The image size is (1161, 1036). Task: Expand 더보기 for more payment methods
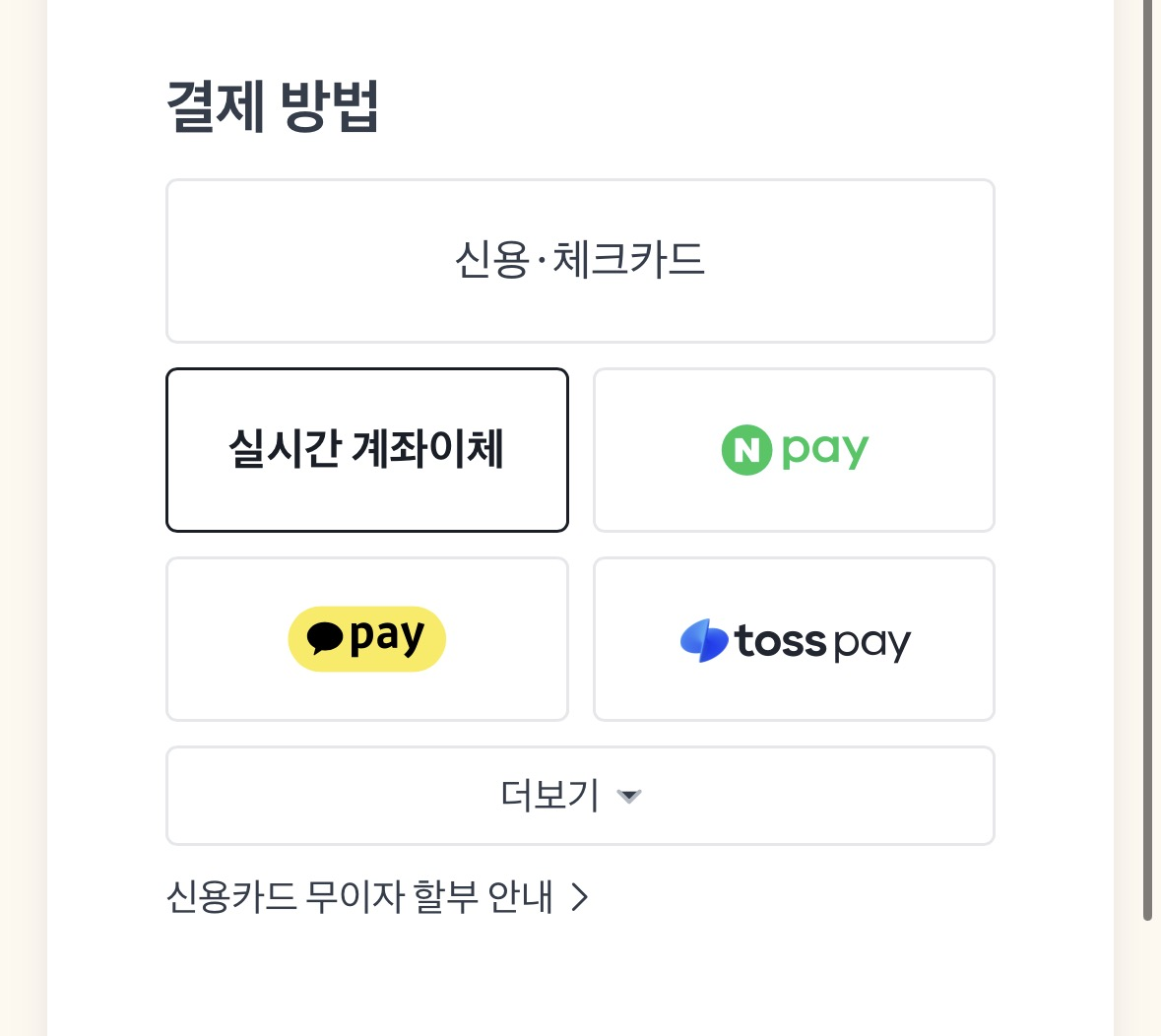[580, 796]
